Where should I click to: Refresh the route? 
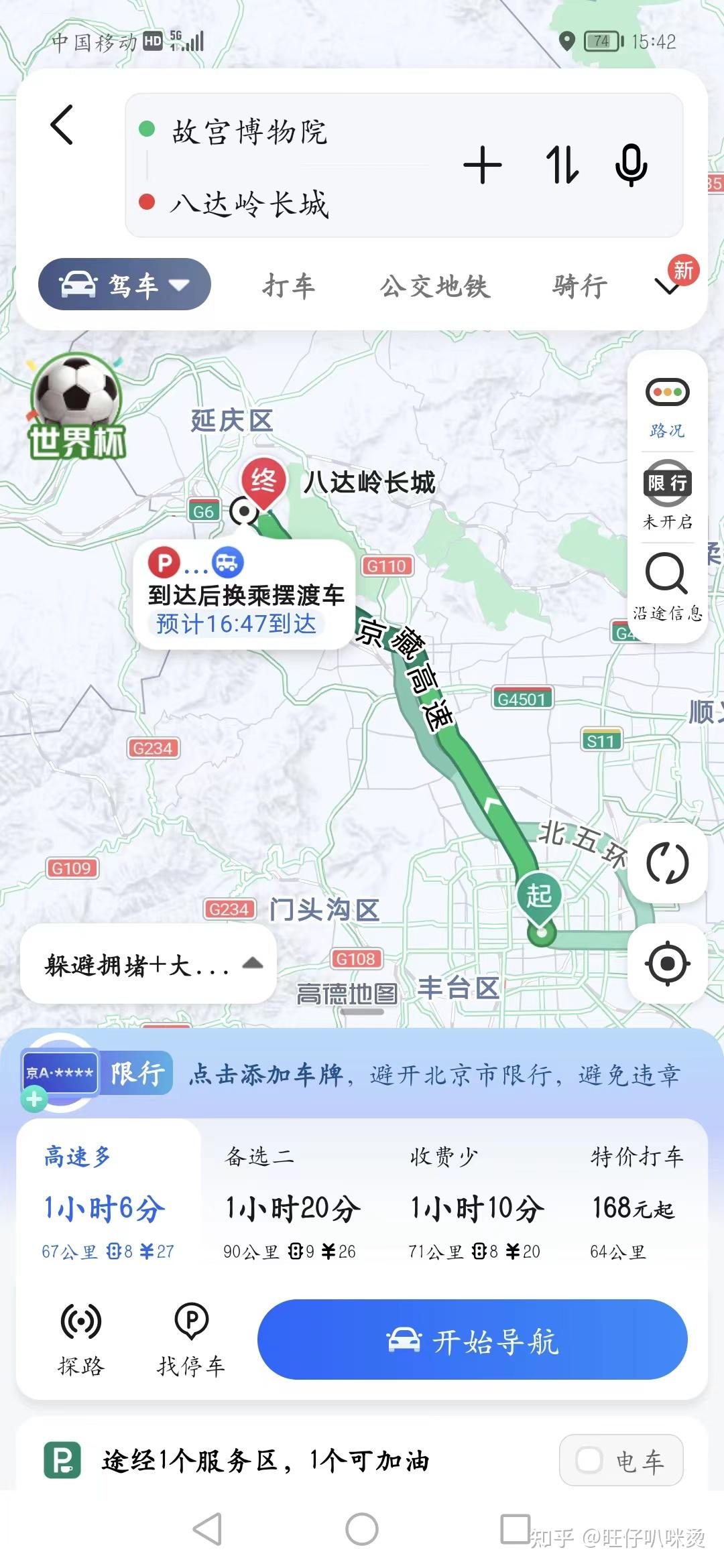(667, 863)
